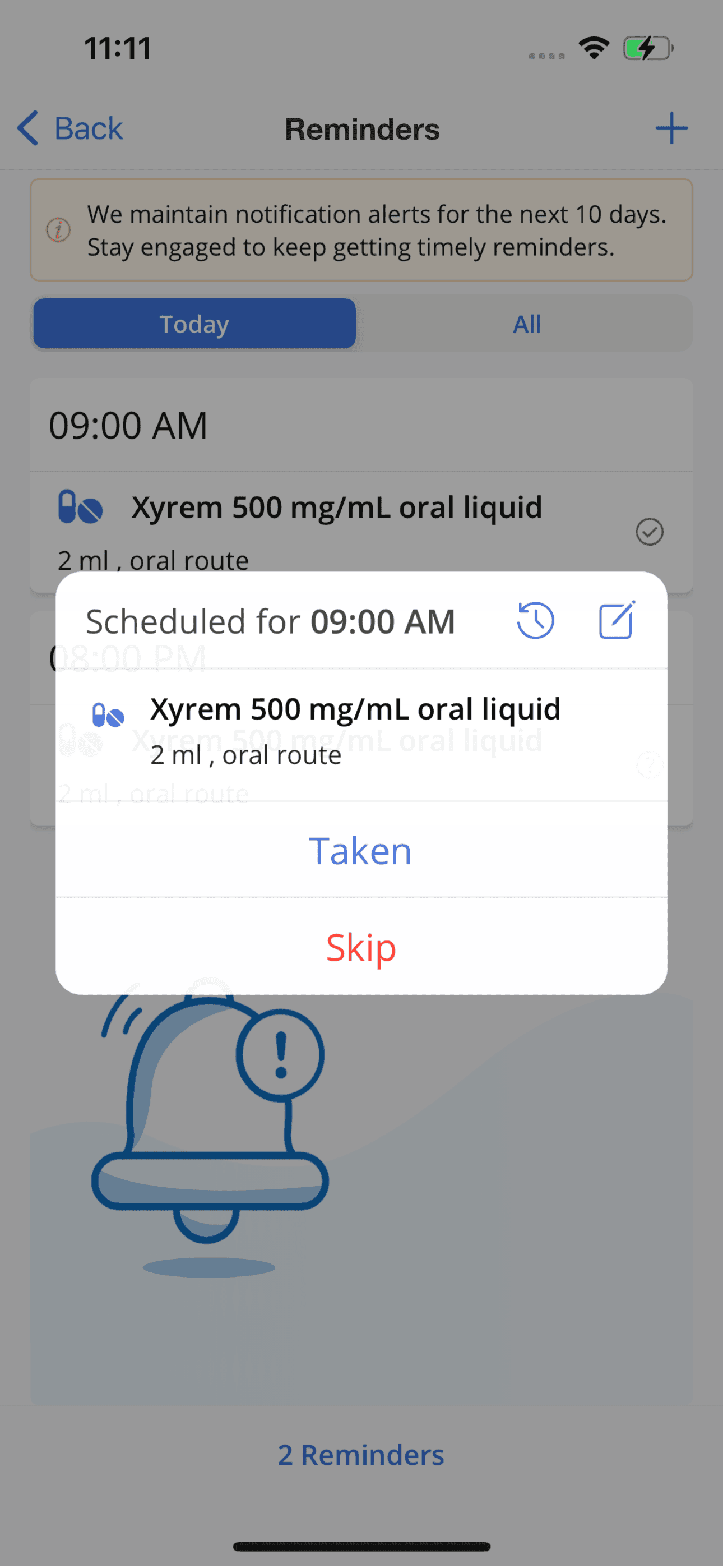This screenshot has width=723, height=1568.
Task: Tap the battery indicator in status bar
Action: pyautogui.click(x=647, y=48)
